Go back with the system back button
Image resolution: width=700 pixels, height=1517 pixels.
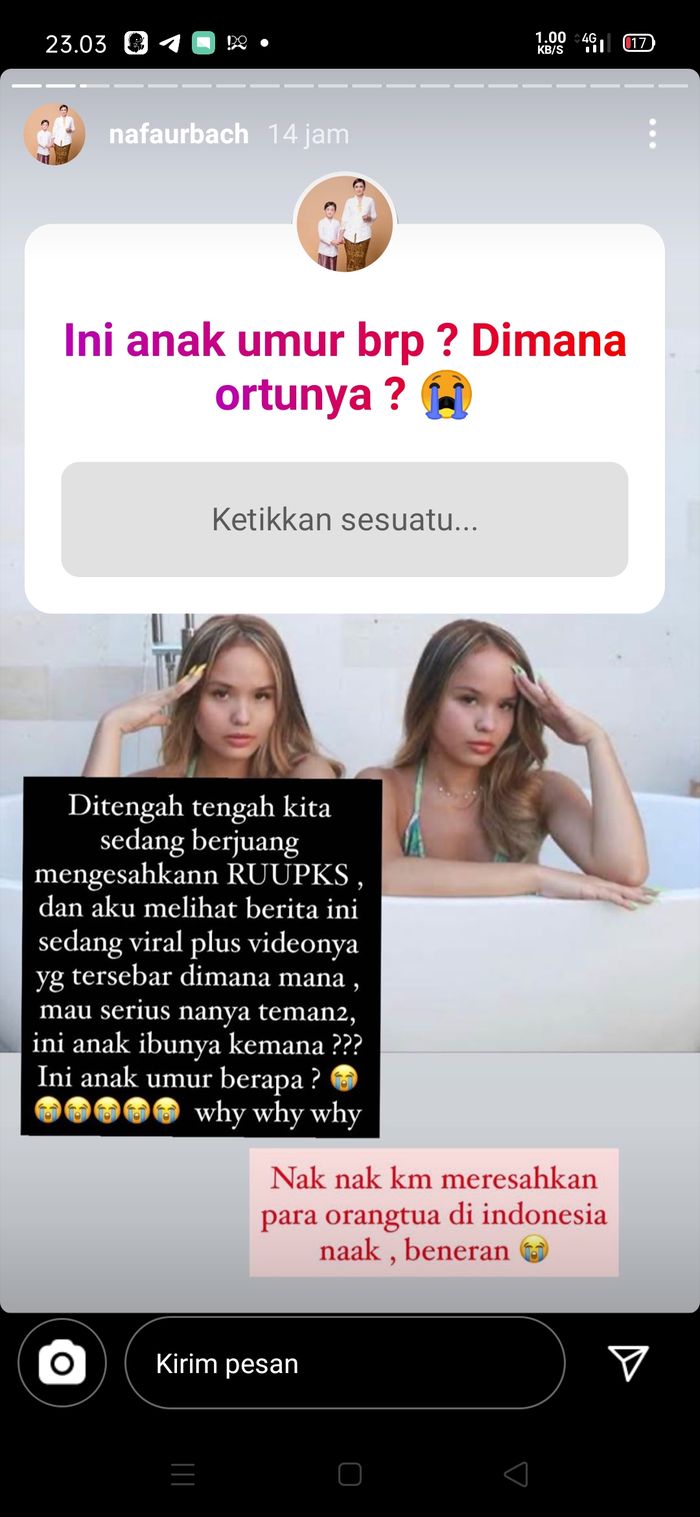click(x=516, y=1474)
